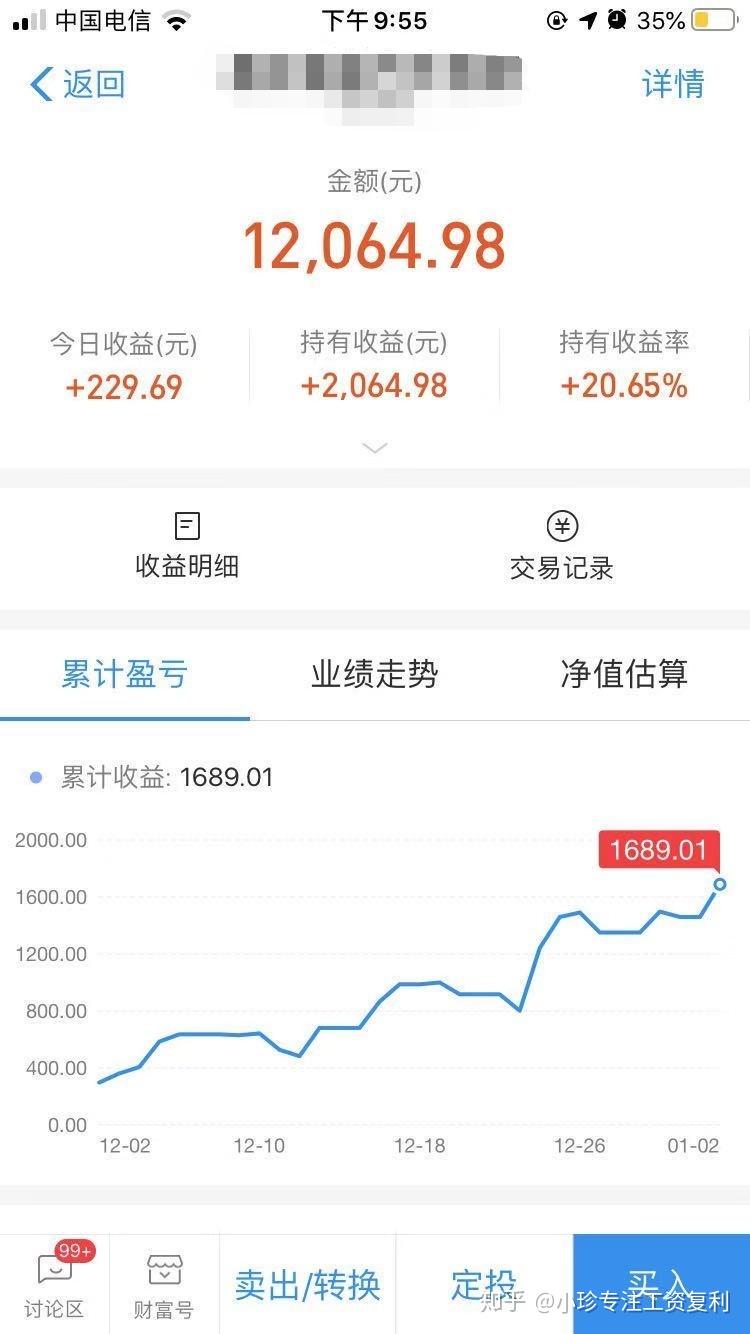This screenshot has width=750, height=1334.
Task: Open 收益明细
Action: click(187, 546)
